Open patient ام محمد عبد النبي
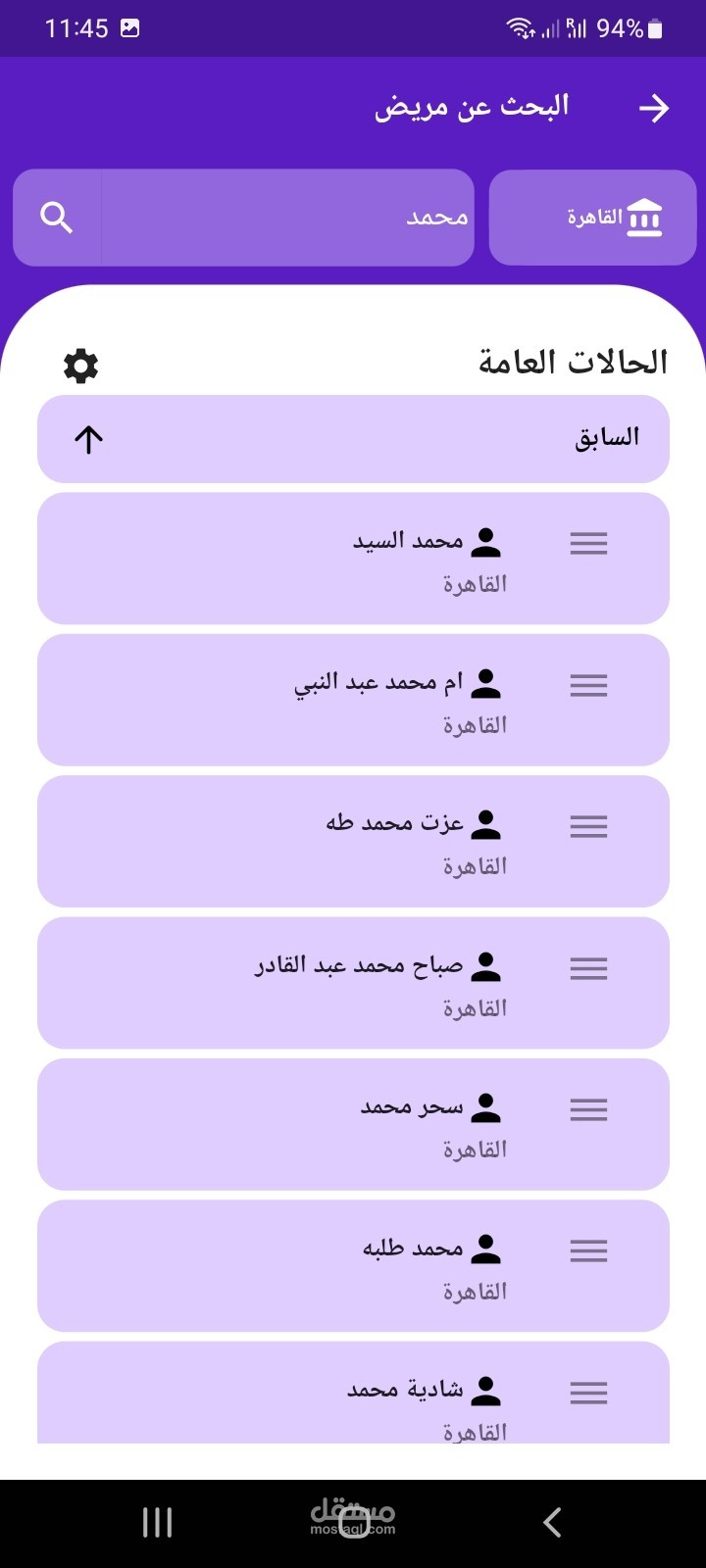 pyautogui.click(x=353, y=700)
